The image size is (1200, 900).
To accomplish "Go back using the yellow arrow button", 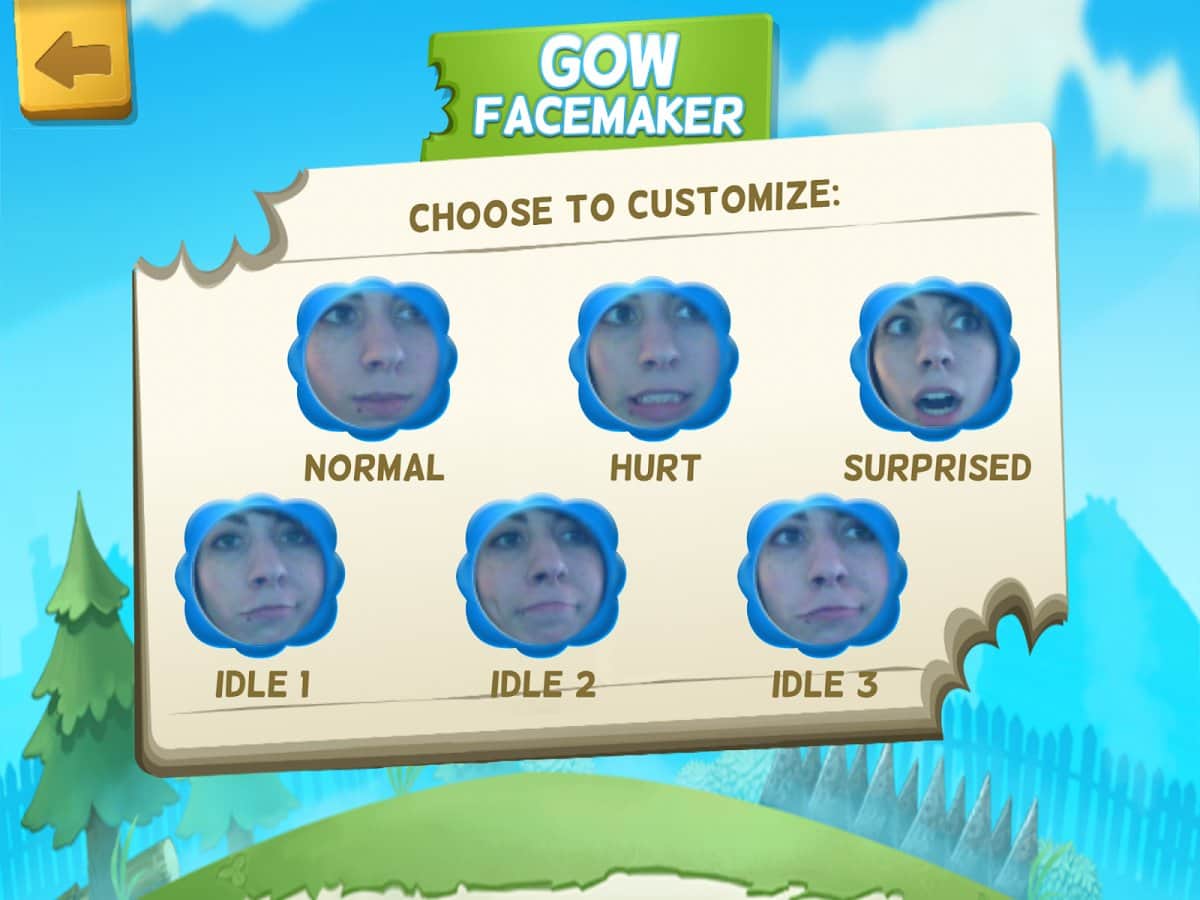I will pos(75,60).
